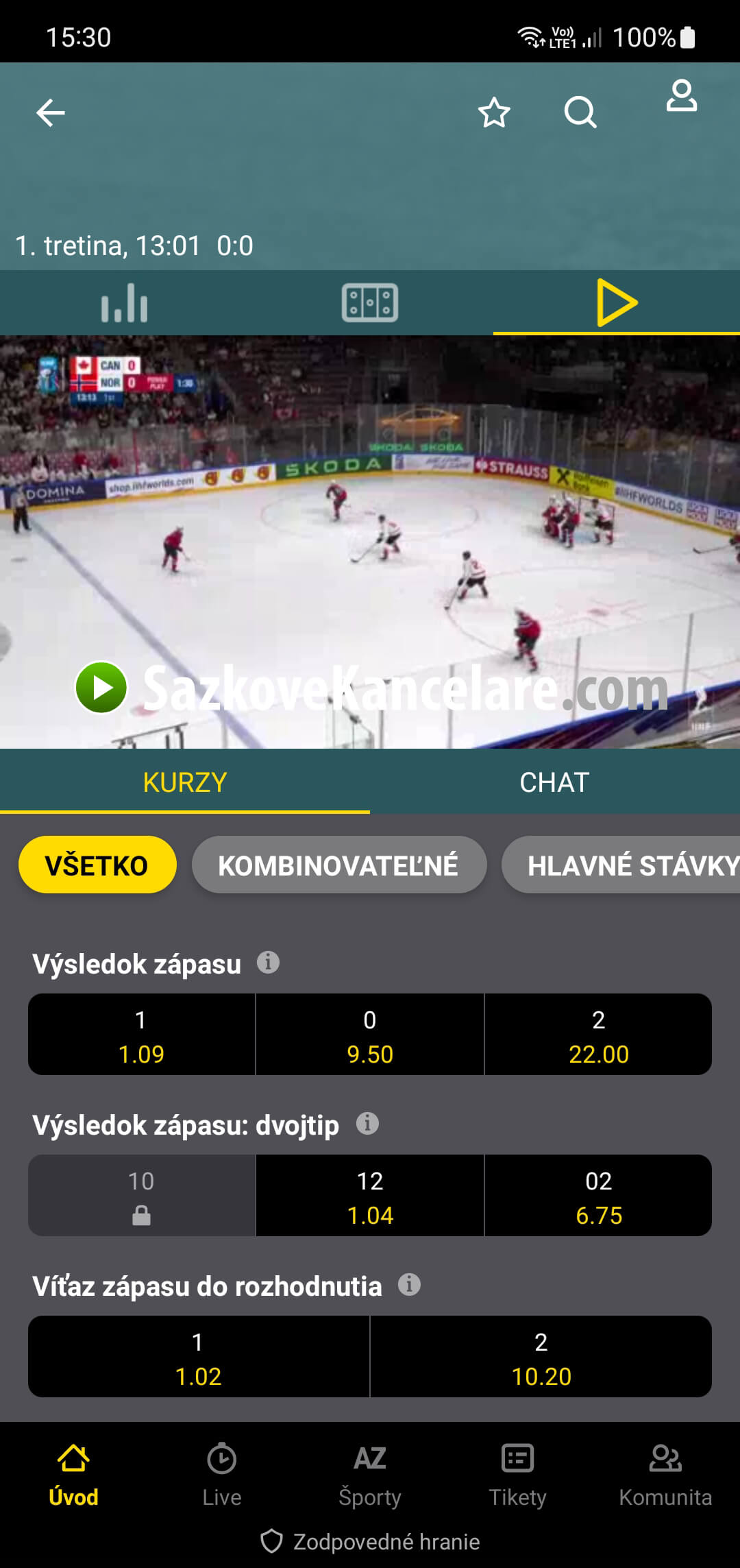Choose the HLAVNÉ STÁVKY filter chip
Screen dimensions: 740x1568
tap(621, 865)
